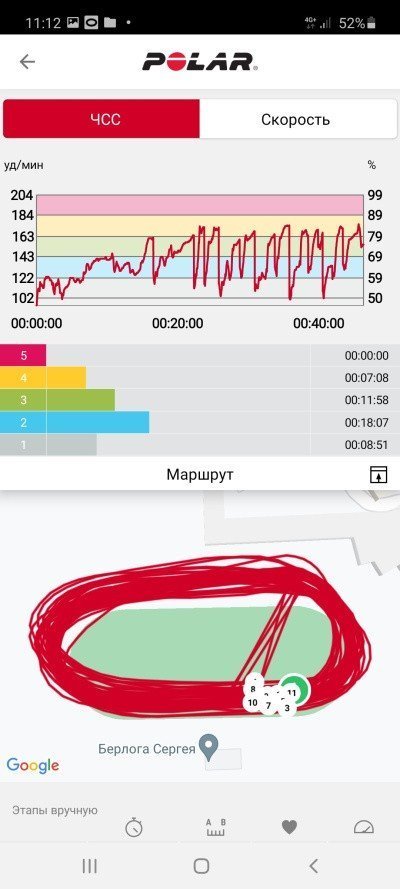The height and width of the screenshot is (889, 400).
Task: Open the Берлога Сергея map pin
Action: point(210,748)
